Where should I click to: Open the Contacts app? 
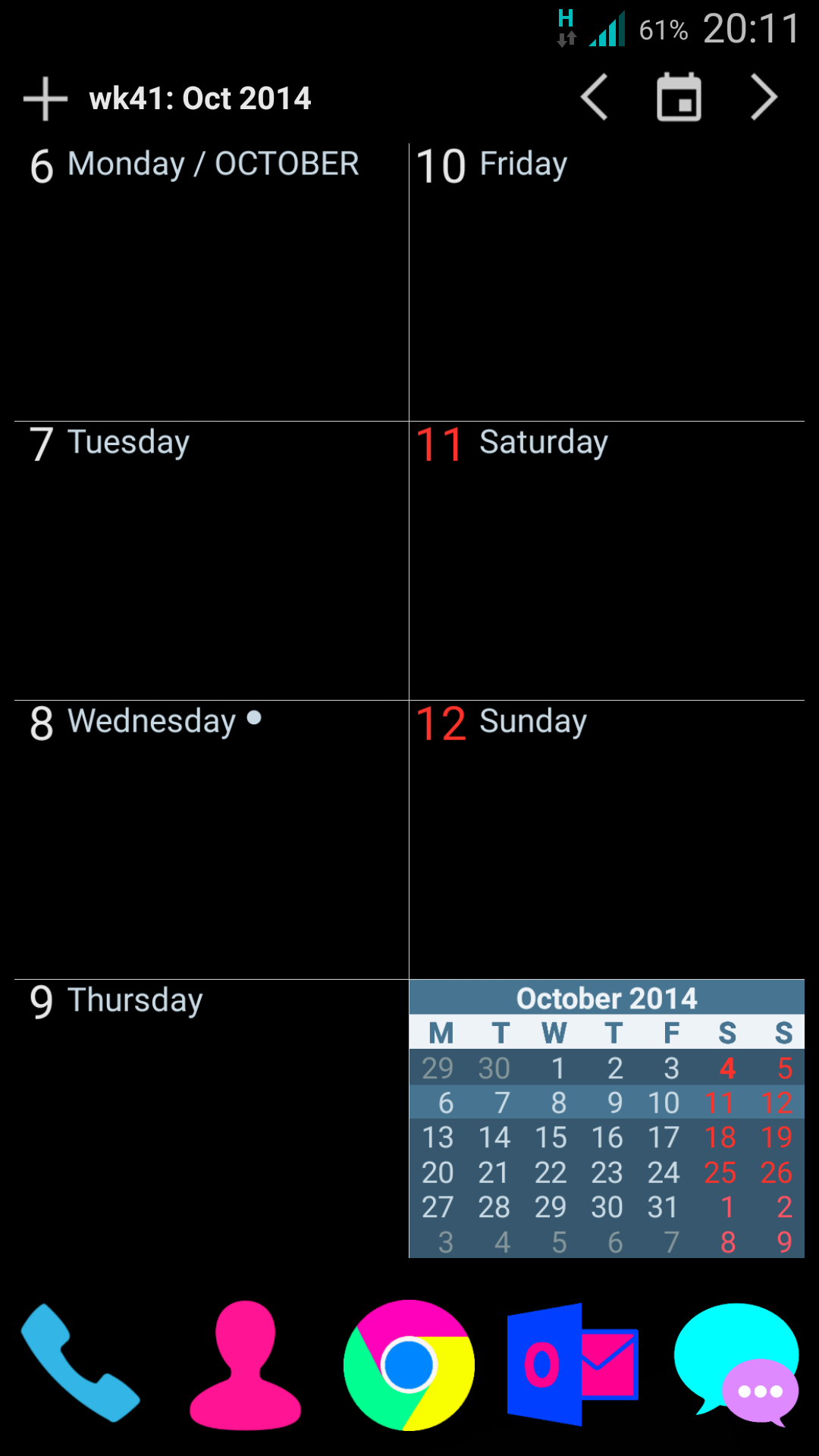245,1365
